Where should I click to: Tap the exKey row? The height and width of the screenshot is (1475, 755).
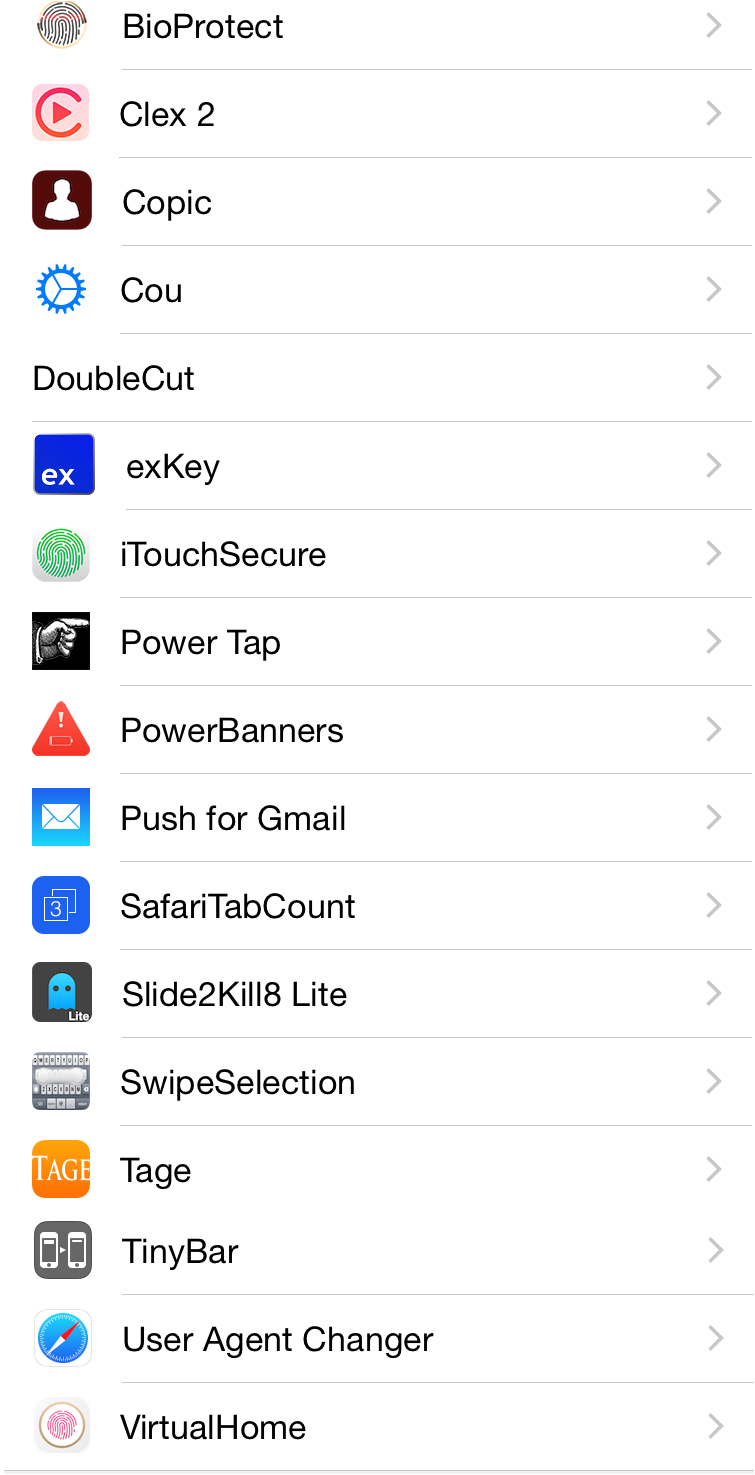point(377,466)
